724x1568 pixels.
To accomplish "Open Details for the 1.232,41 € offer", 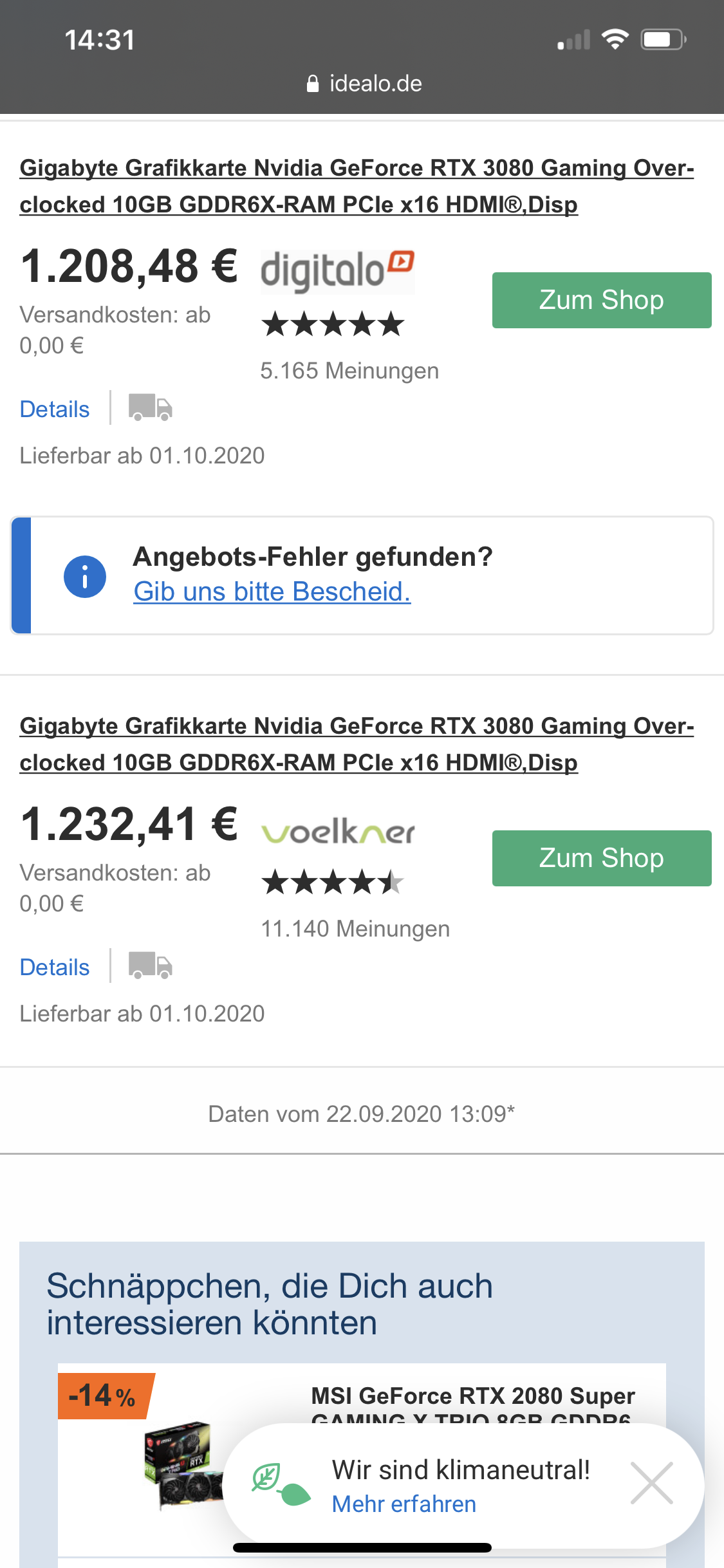I will pyautogui.click(x=55, y=967).
